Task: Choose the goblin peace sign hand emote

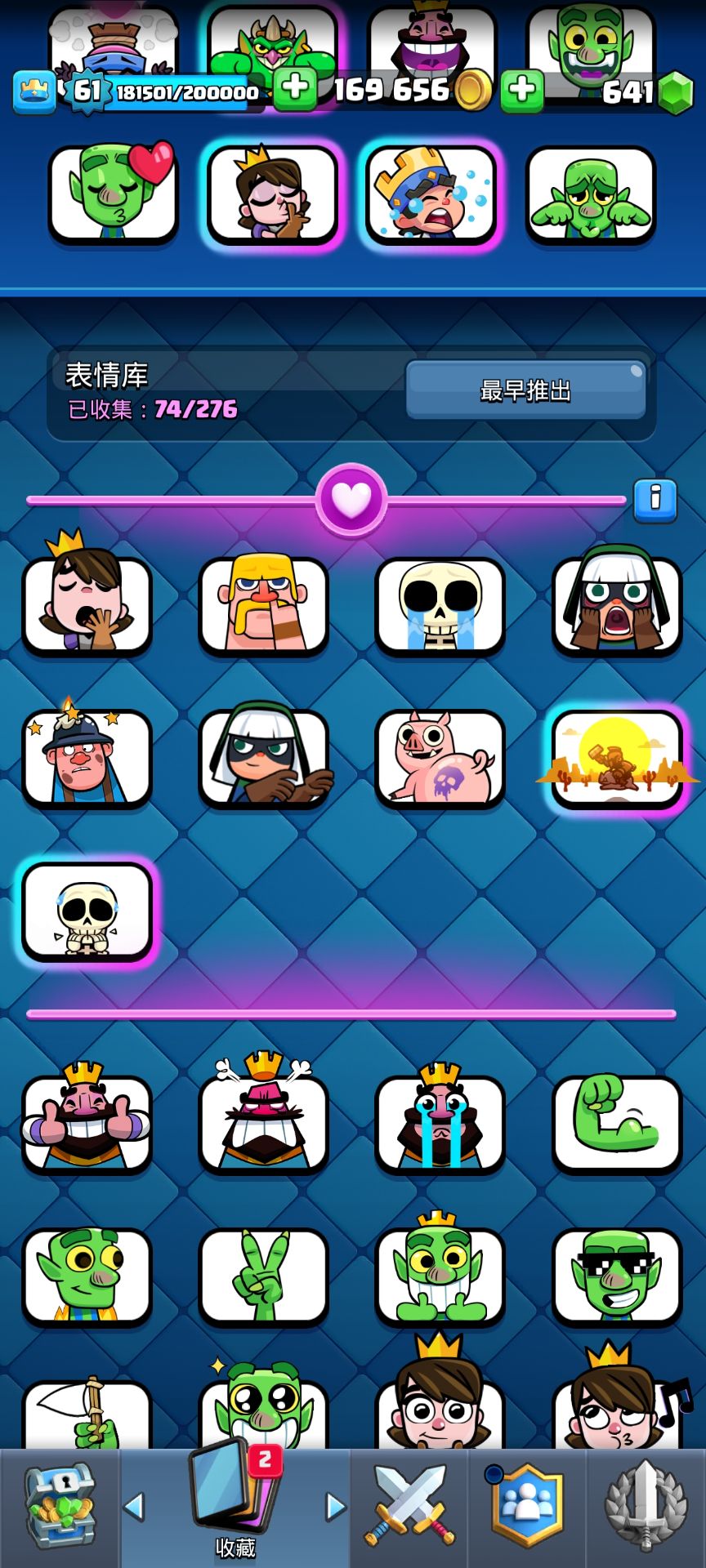Action: (x=263, y=1276)
